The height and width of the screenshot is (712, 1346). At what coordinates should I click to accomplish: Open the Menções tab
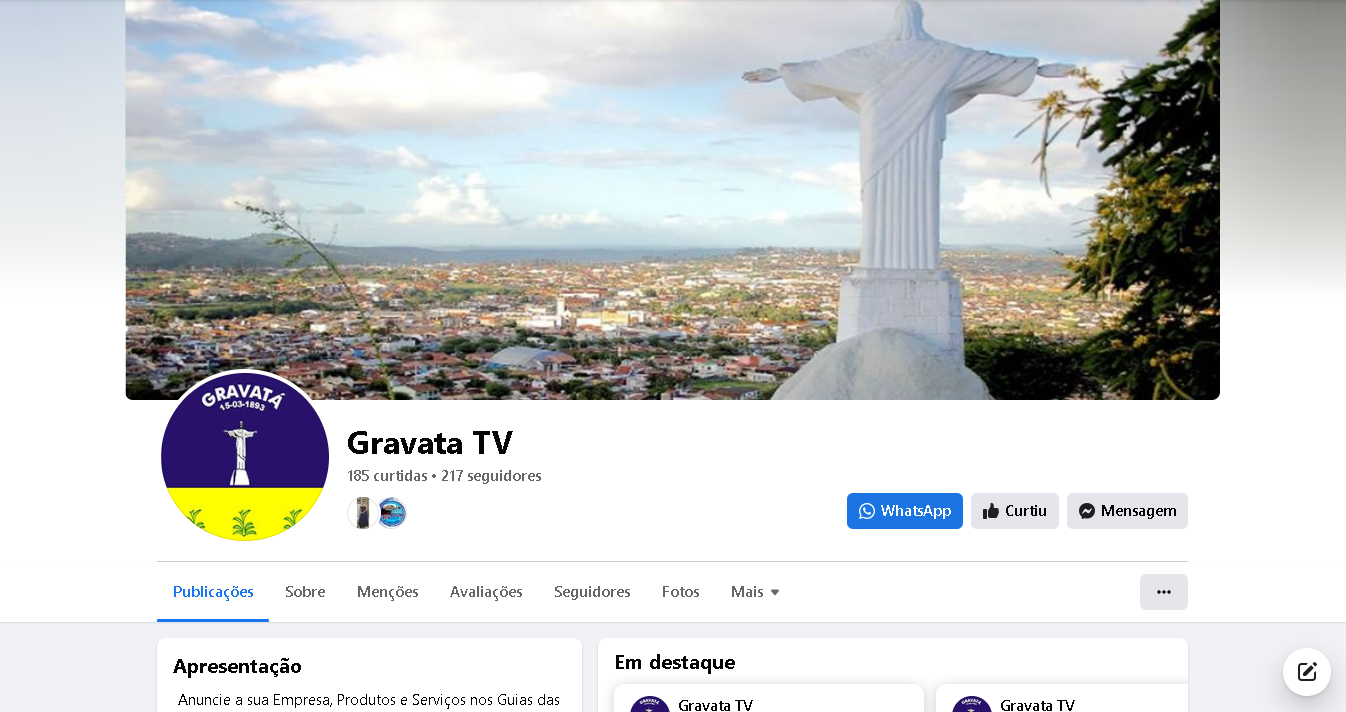[387, 592]
